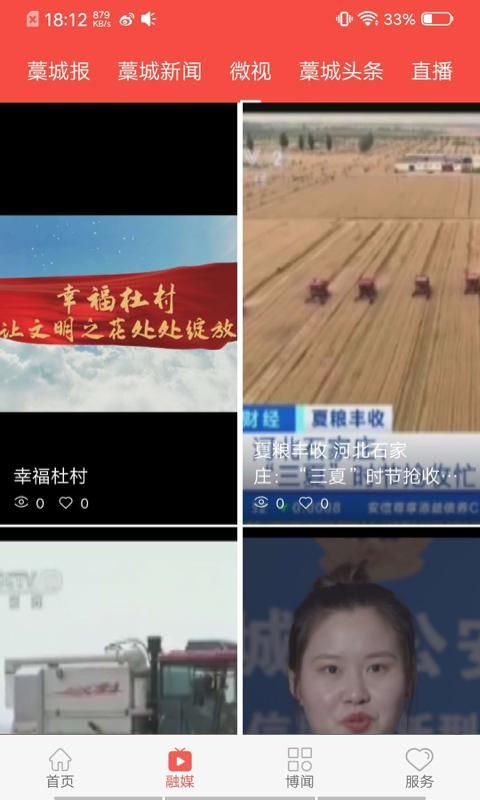
Task: Like the 幸福杜村 video
Action: 66,503
